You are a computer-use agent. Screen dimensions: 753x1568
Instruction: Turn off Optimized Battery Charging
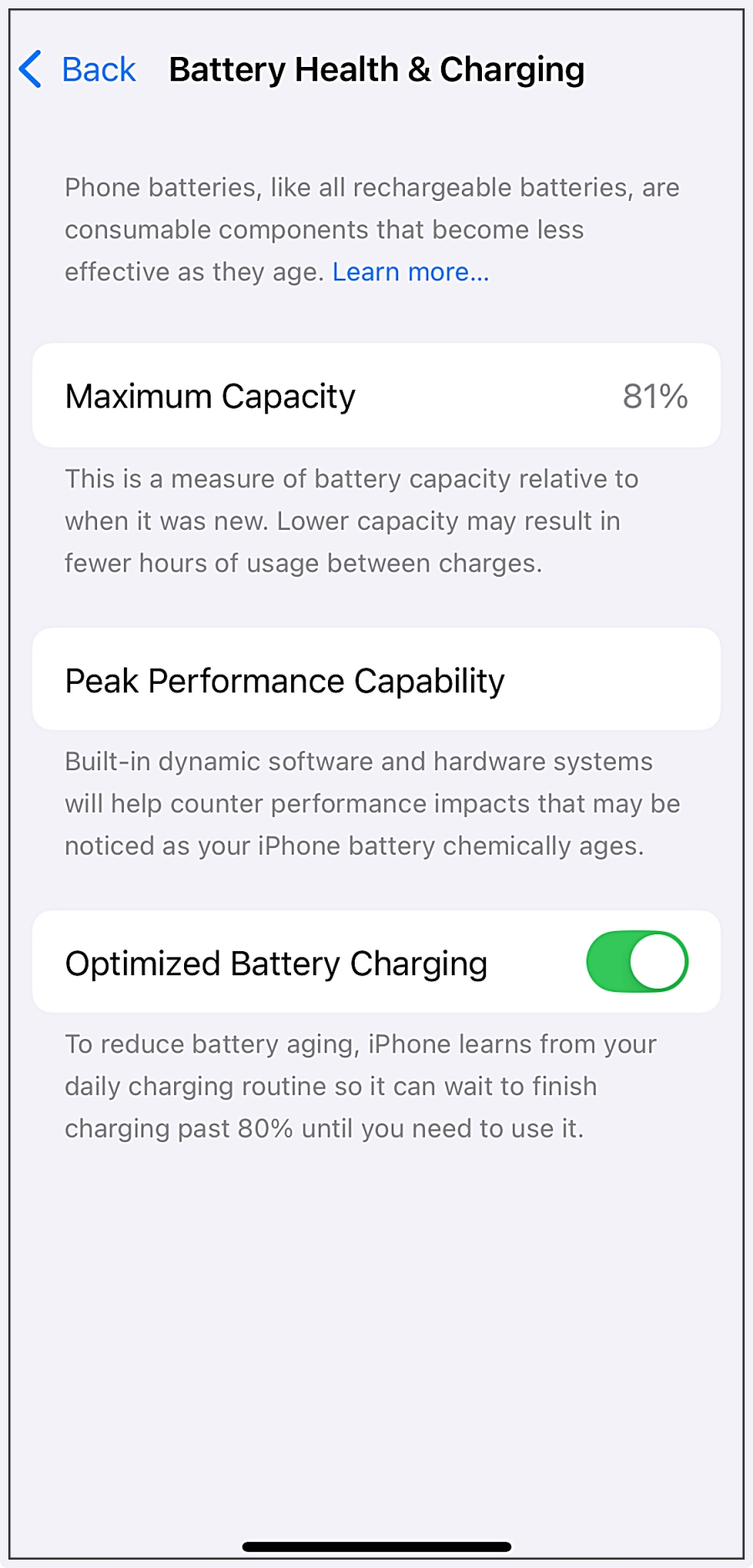click(637, 961)
